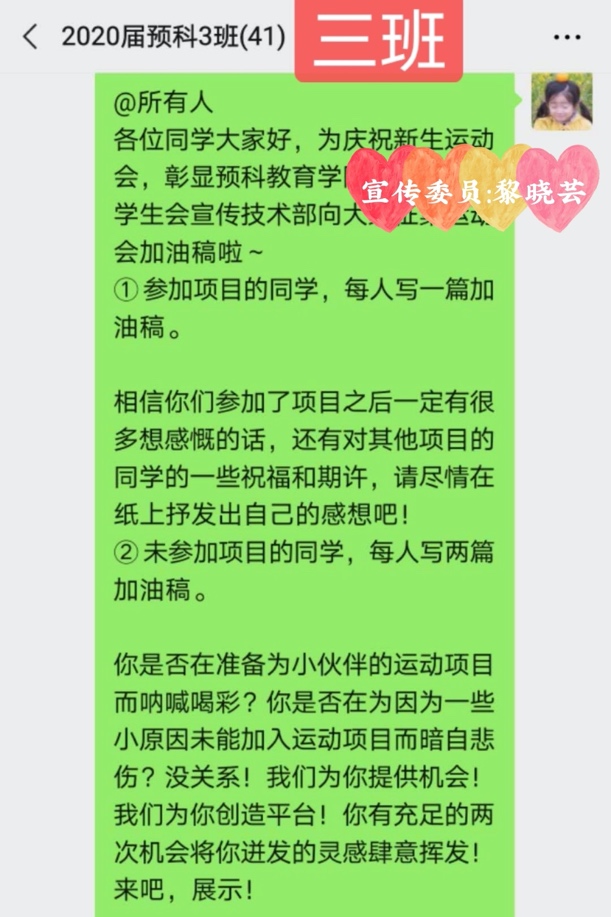Open the message sender's avatar profile
The width and height of the screenshot is (611, 917).
[x=561, y=101]
